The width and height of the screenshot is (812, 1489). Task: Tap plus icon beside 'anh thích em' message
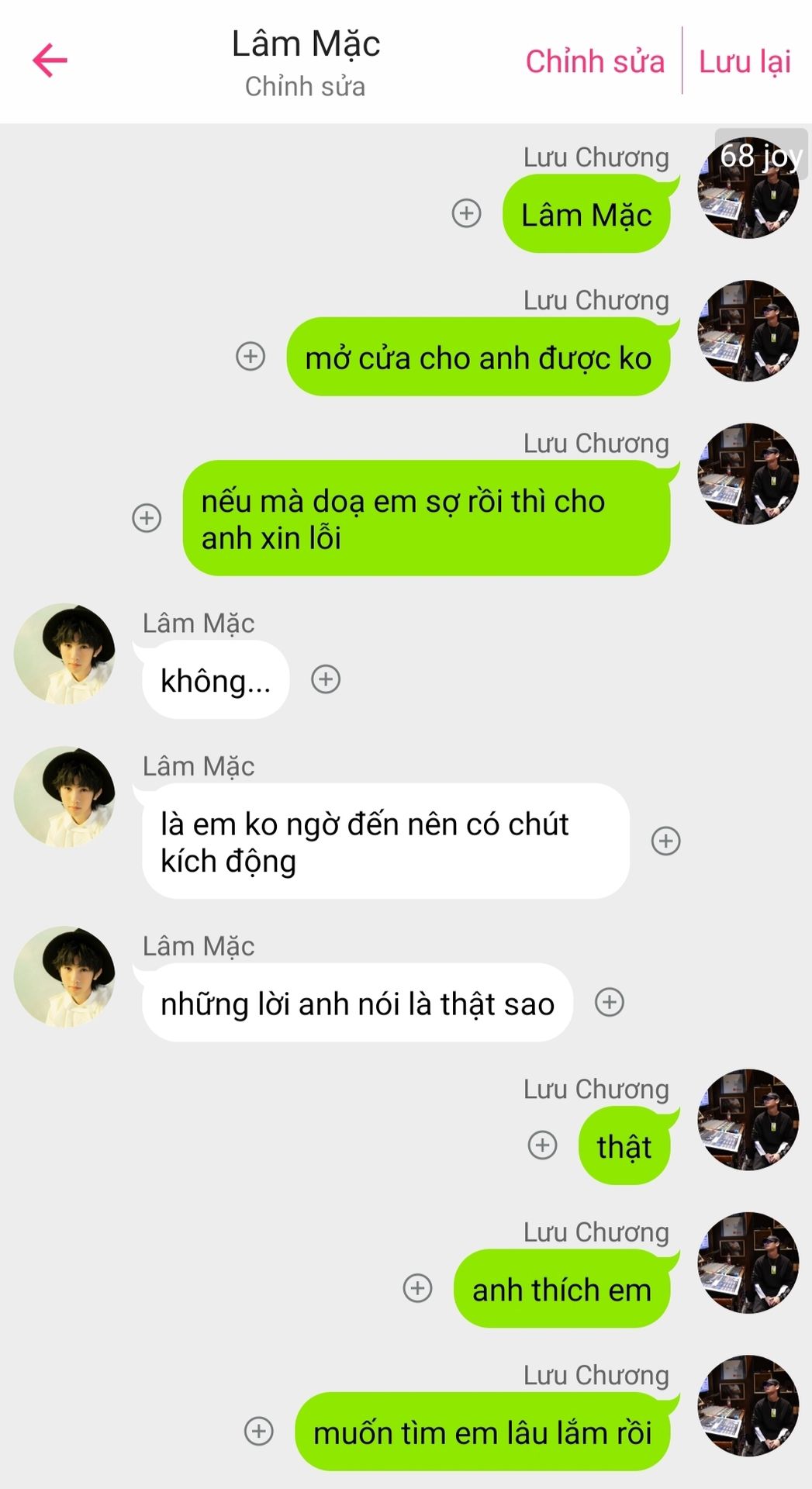click(417, 1288)
